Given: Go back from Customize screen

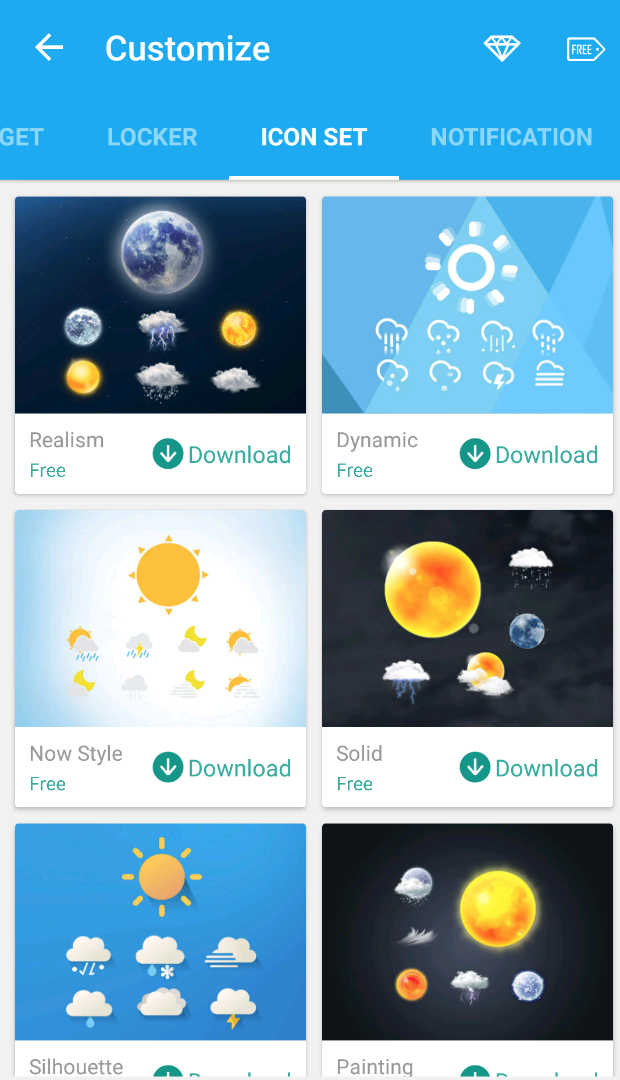Looking at the screenshot, I should tap(49, 48).
